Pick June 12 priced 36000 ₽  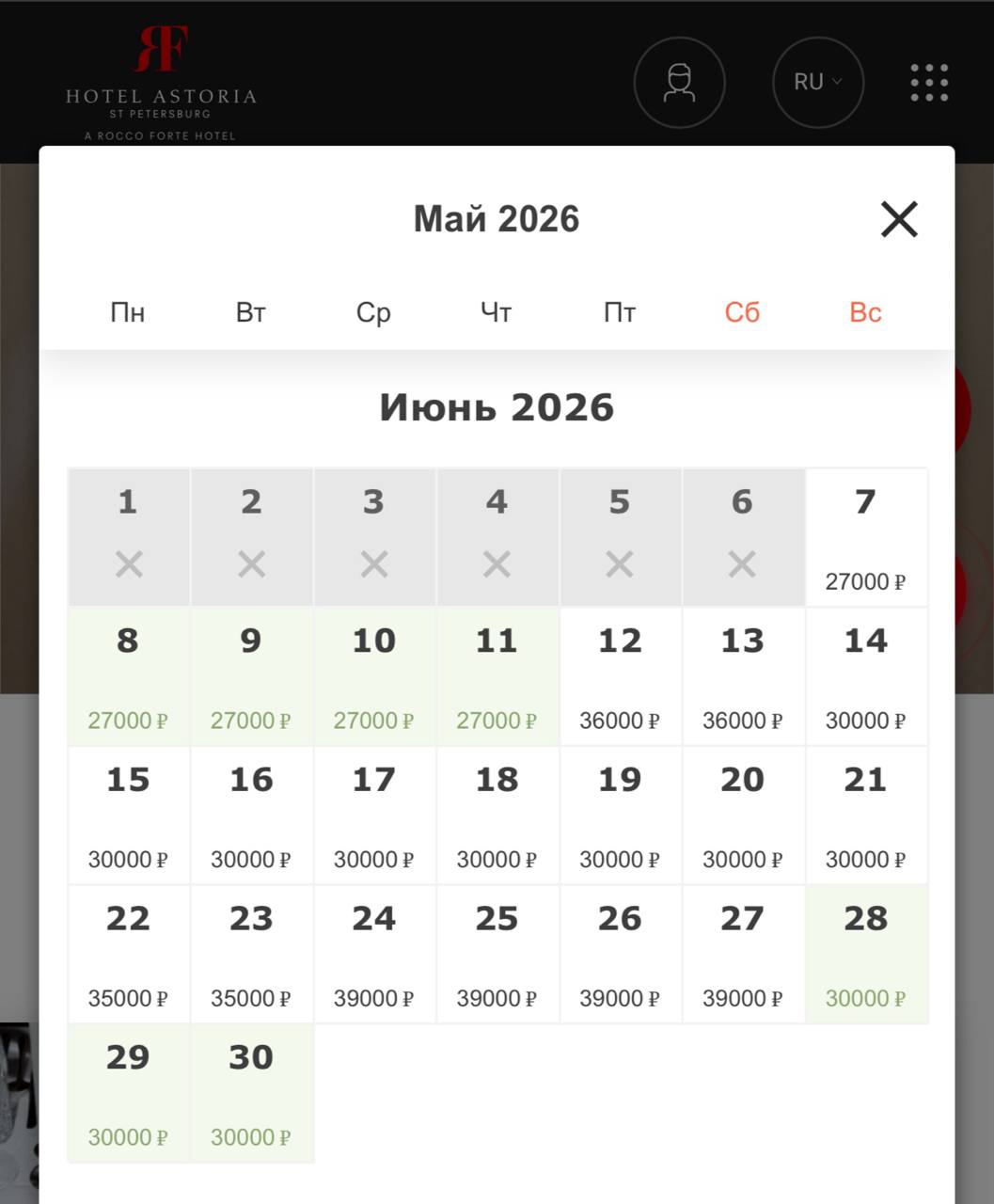pos(621,676)
